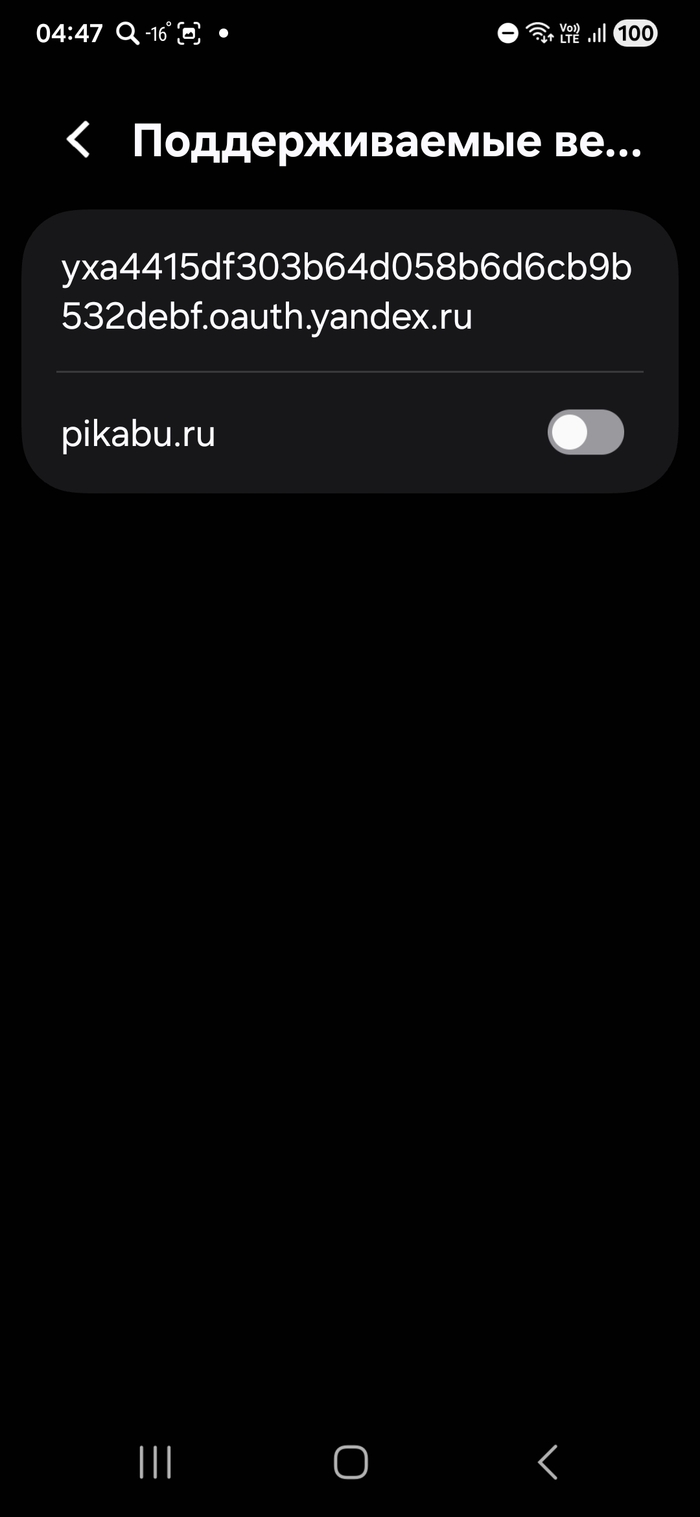
Task: Enable the pikabu.ru link toggle
Action: 585,433
